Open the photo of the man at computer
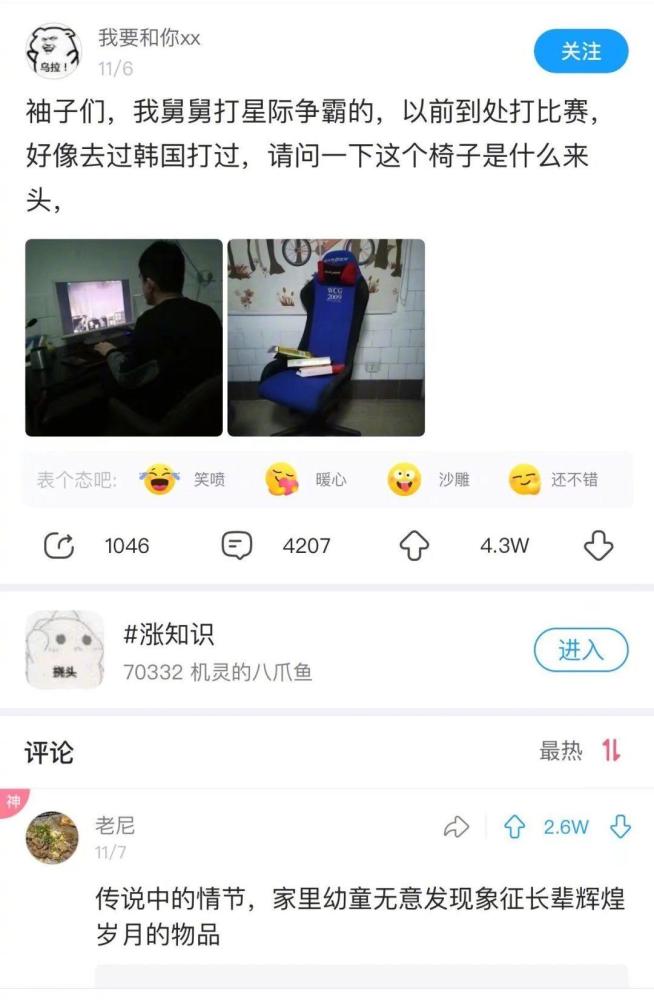Image resolution: width=654 pixels, height=1000 pixels. [124, 337]
